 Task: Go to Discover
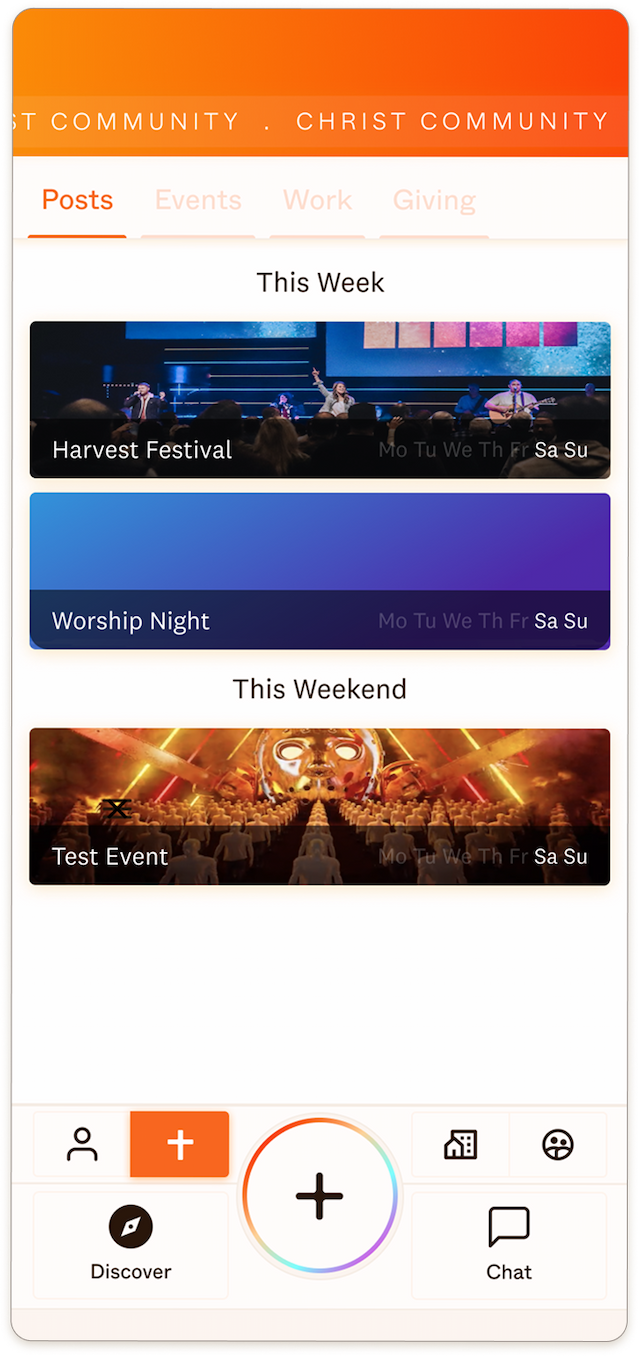(x=131, y=1244)
